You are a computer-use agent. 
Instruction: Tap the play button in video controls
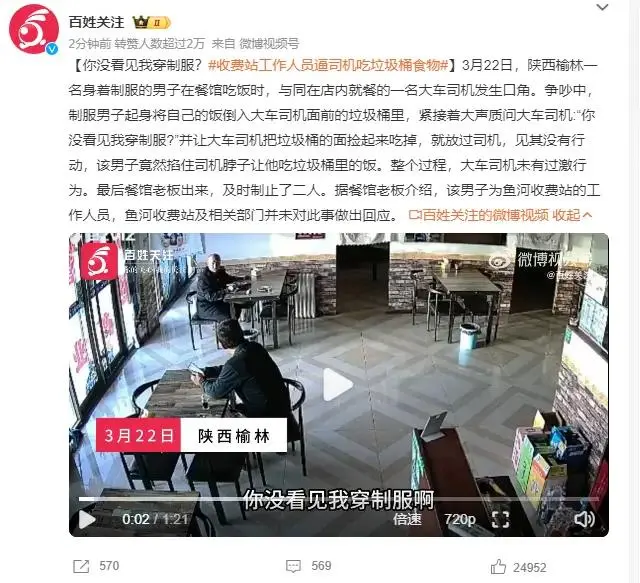tap(87, 519)
